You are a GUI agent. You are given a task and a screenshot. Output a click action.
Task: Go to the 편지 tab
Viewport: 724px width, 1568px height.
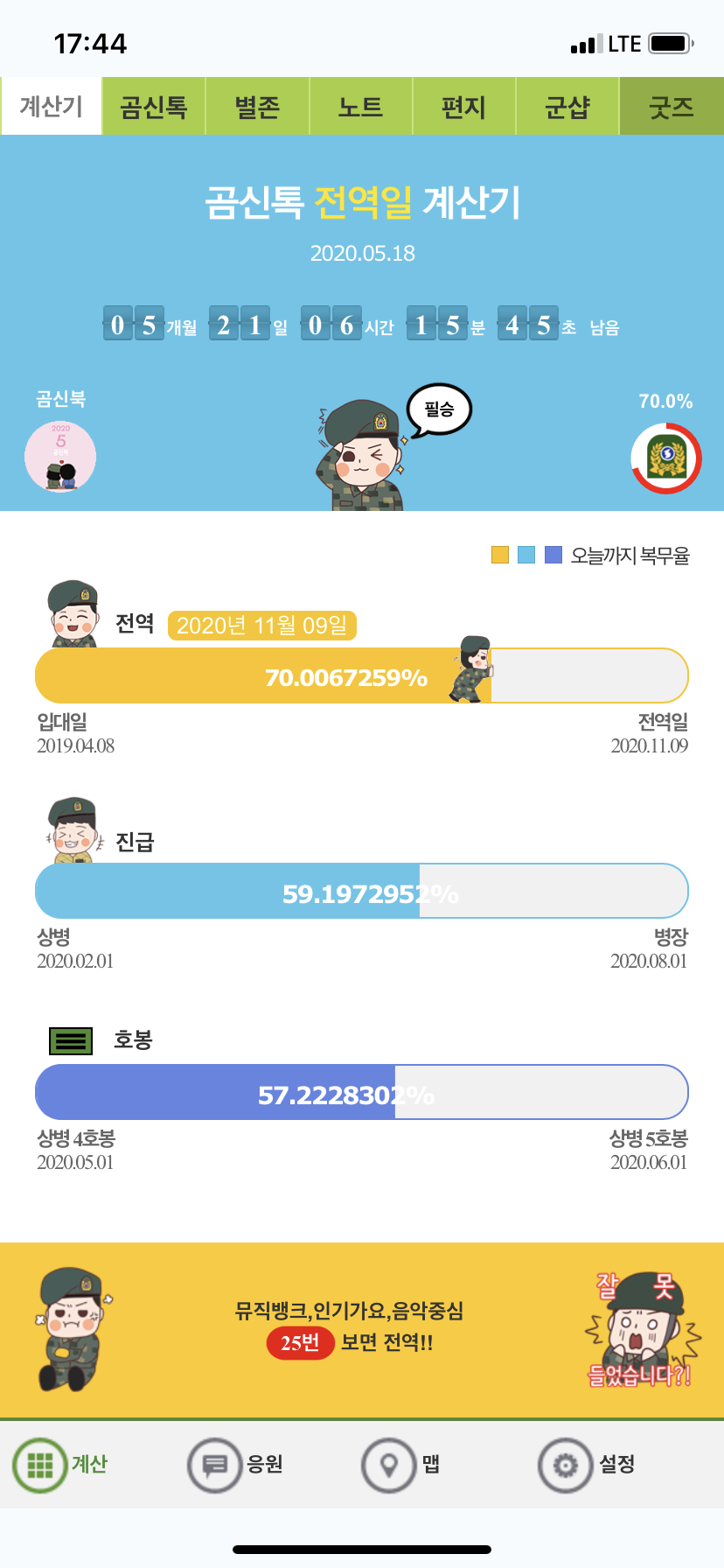point(463,107)
